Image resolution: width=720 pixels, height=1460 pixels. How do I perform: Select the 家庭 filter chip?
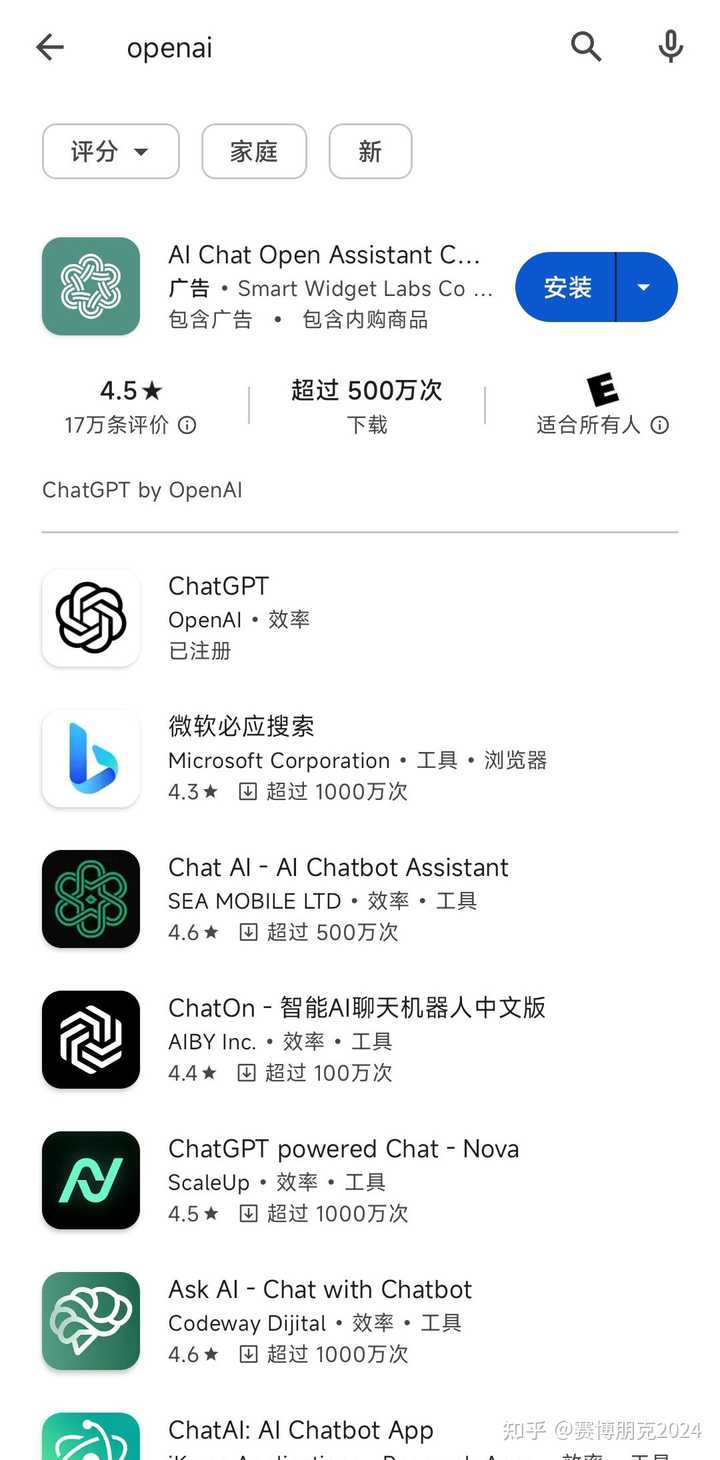click(x=254, y=152)
